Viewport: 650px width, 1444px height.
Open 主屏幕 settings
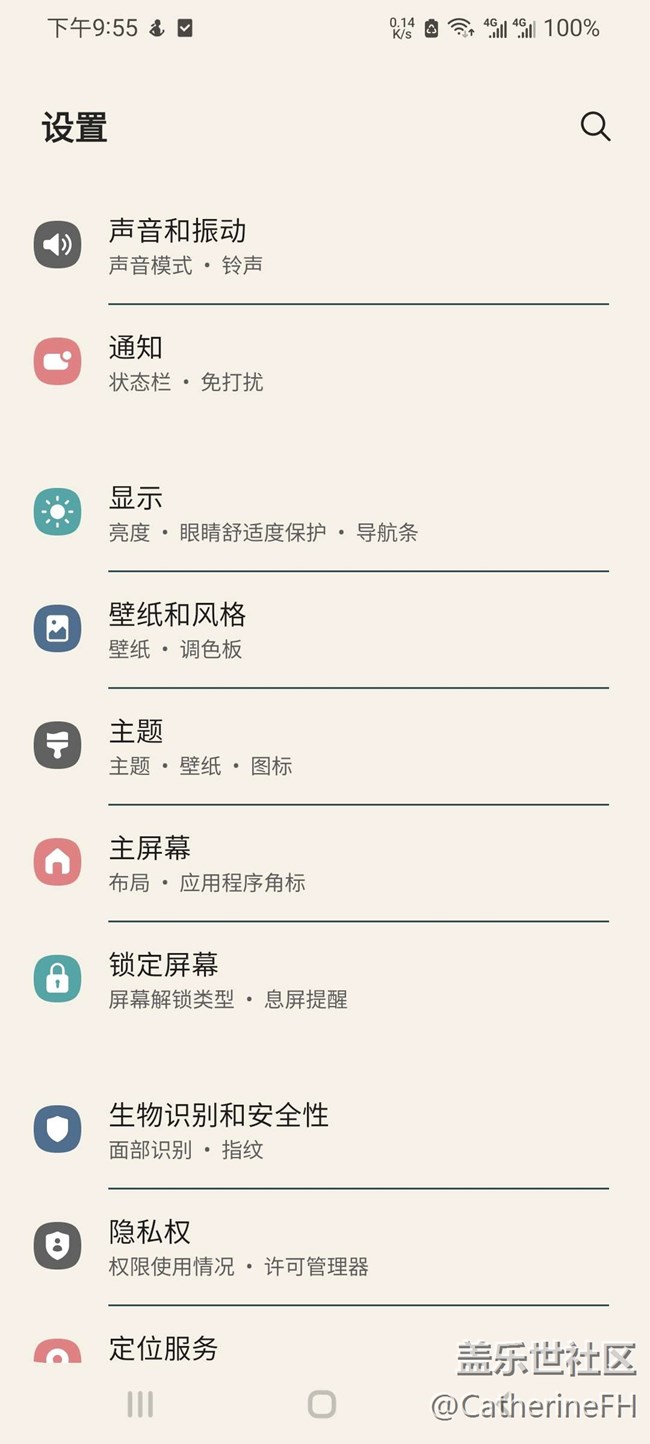point(325,863)
